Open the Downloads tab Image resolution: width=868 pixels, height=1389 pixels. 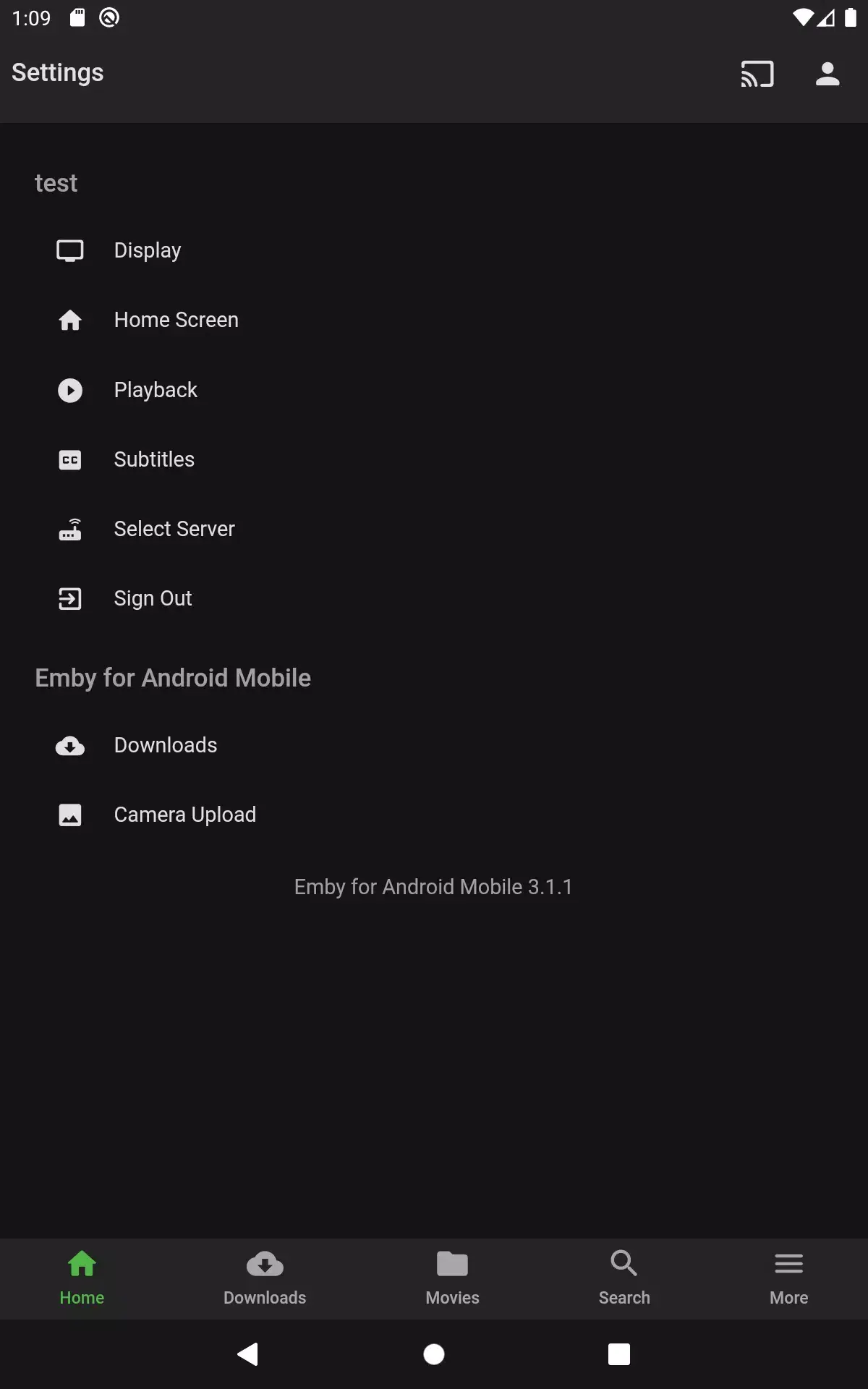(264, 1277)
